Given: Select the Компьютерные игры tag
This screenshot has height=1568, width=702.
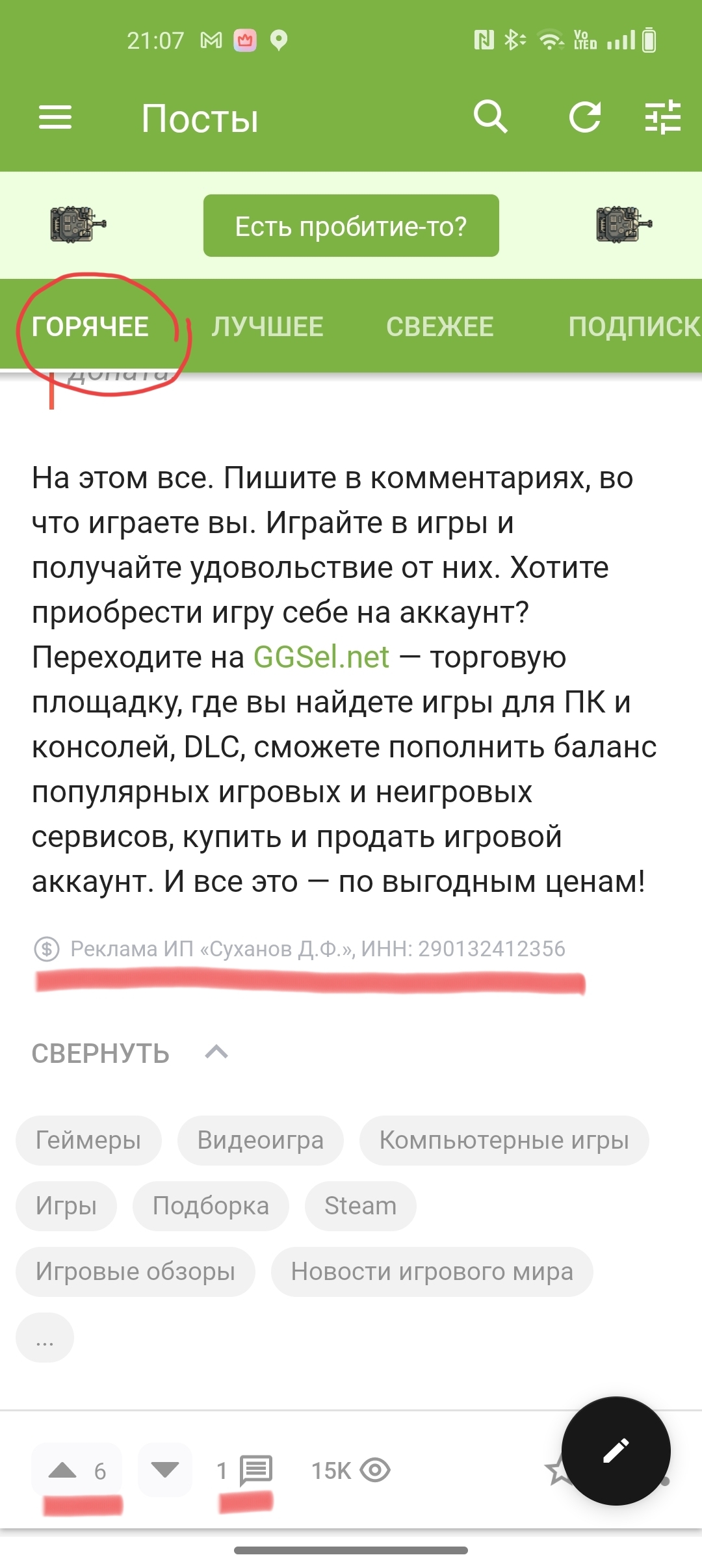Looking at the screenshot, I should coord(504,1140).
